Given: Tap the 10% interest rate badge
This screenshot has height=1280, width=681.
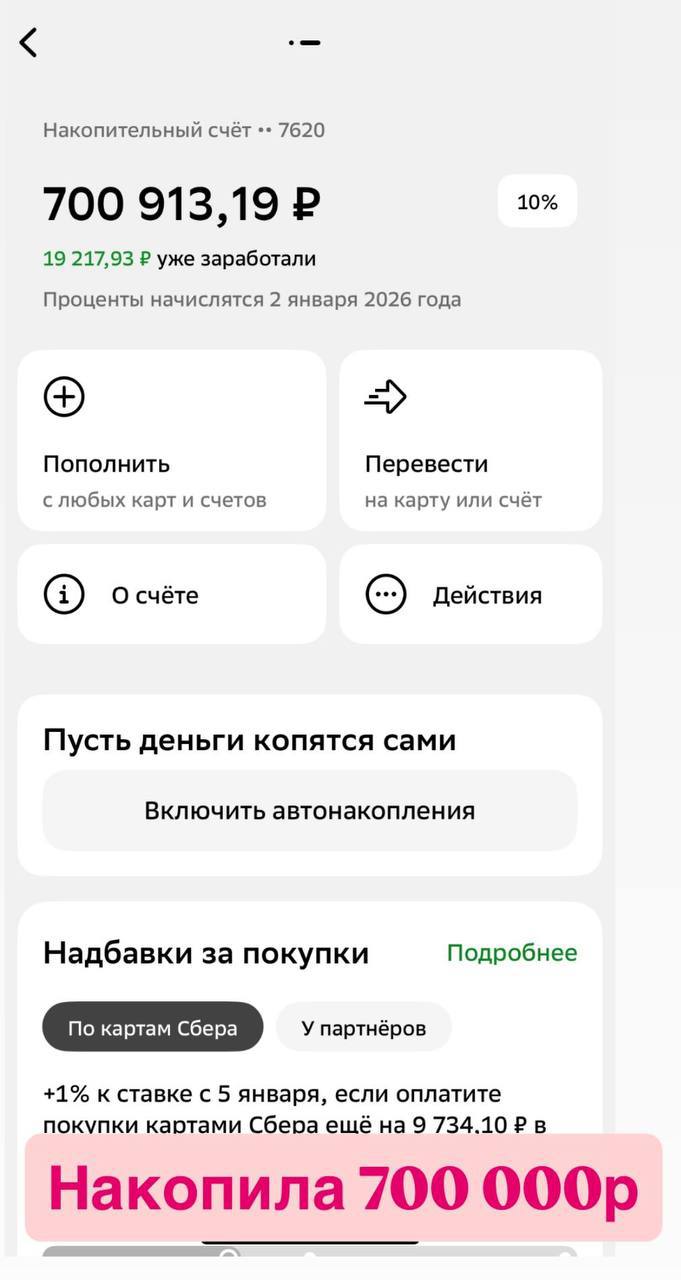Looking at the screenshot, I should pyautogui.click(x=537, y=202).
